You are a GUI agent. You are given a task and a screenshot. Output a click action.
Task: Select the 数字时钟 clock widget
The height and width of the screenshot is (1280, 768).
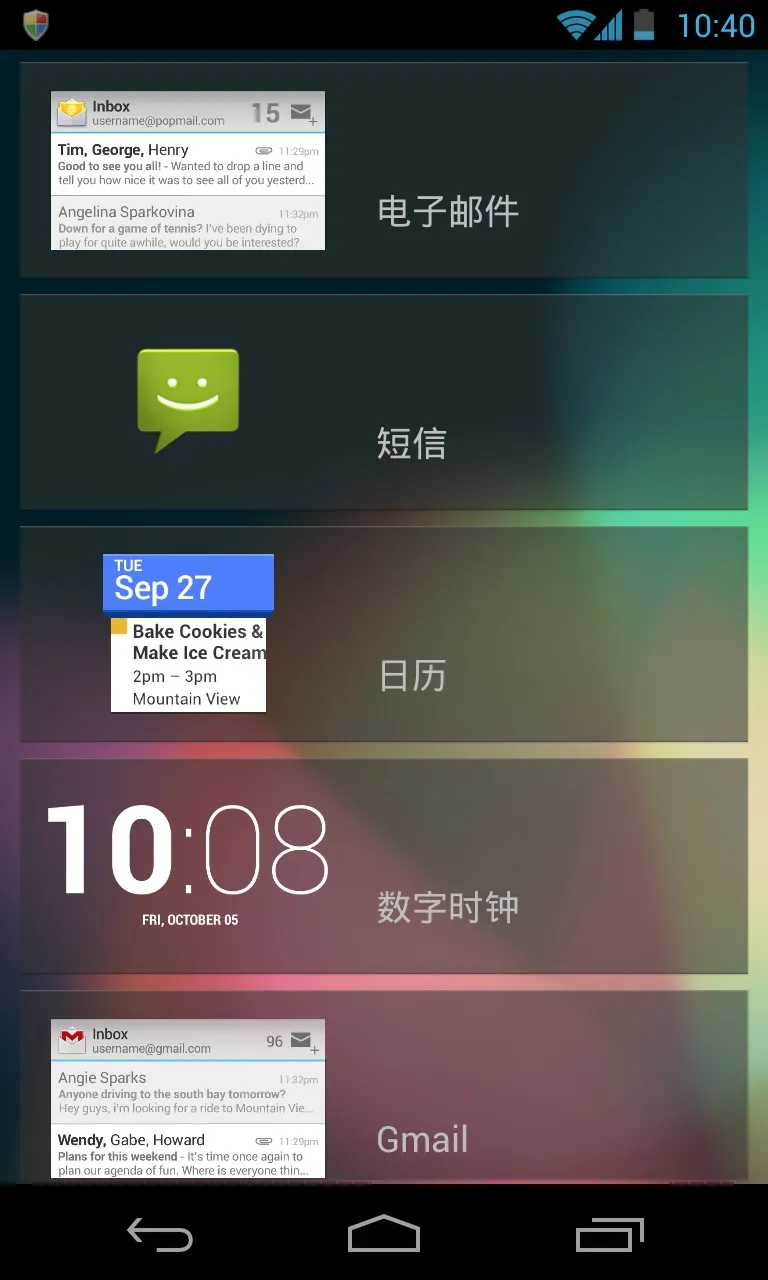[x=384, y=866]
